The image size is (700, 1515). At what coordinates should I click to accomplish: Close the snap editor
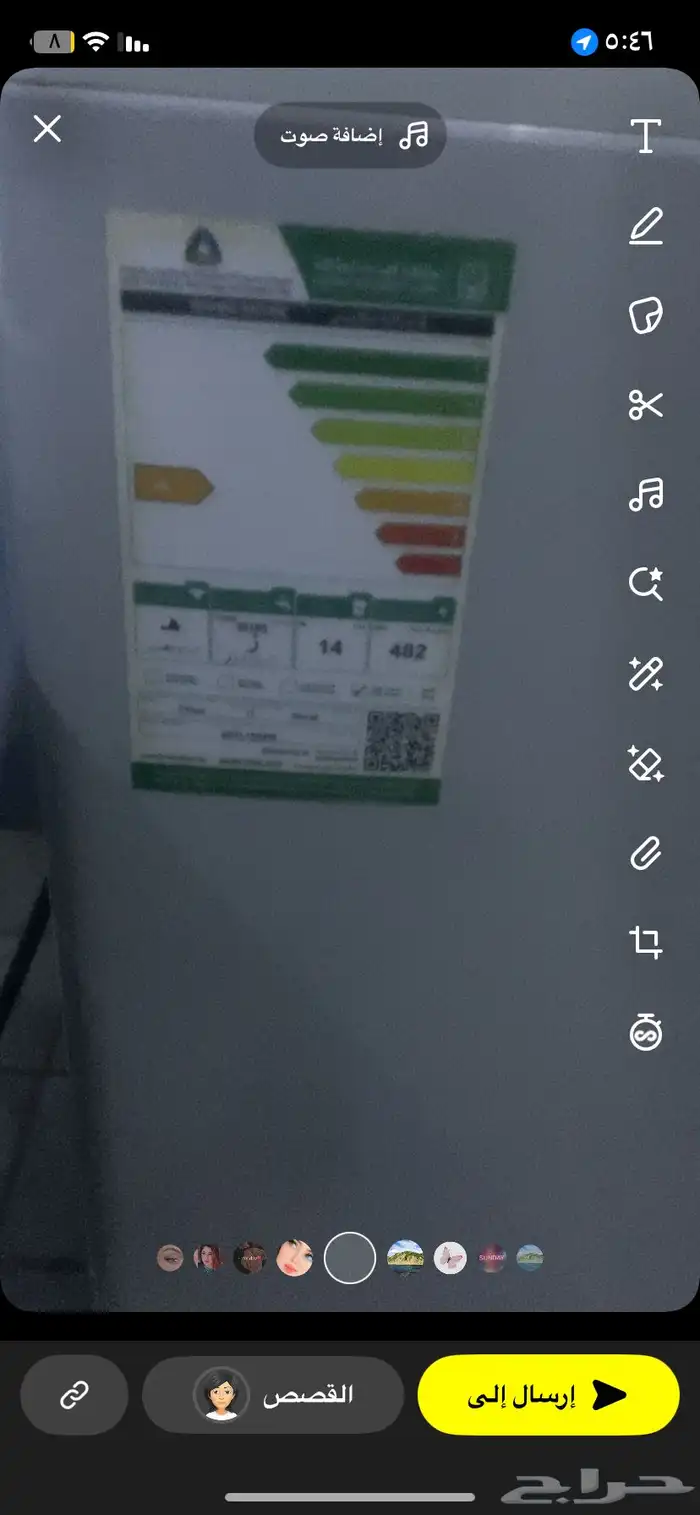[47, 129]
